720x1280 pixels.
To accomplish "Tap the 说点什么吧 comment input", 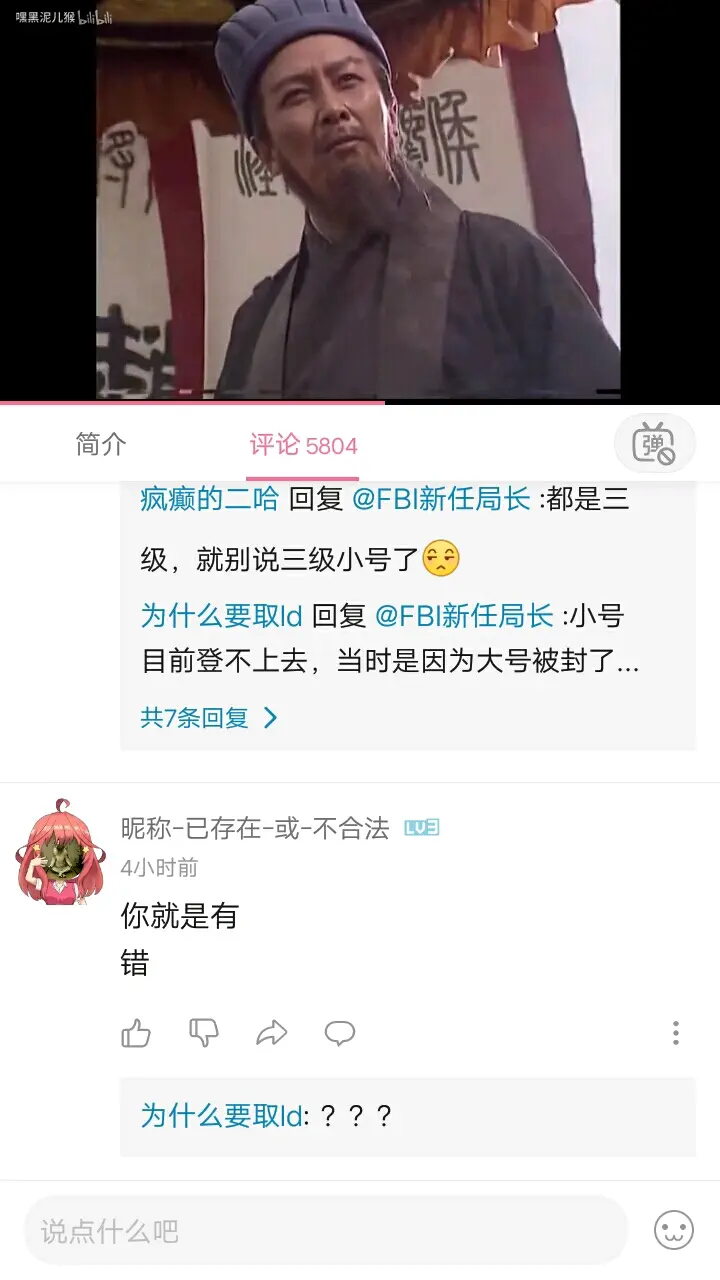I will (325, 1230).
